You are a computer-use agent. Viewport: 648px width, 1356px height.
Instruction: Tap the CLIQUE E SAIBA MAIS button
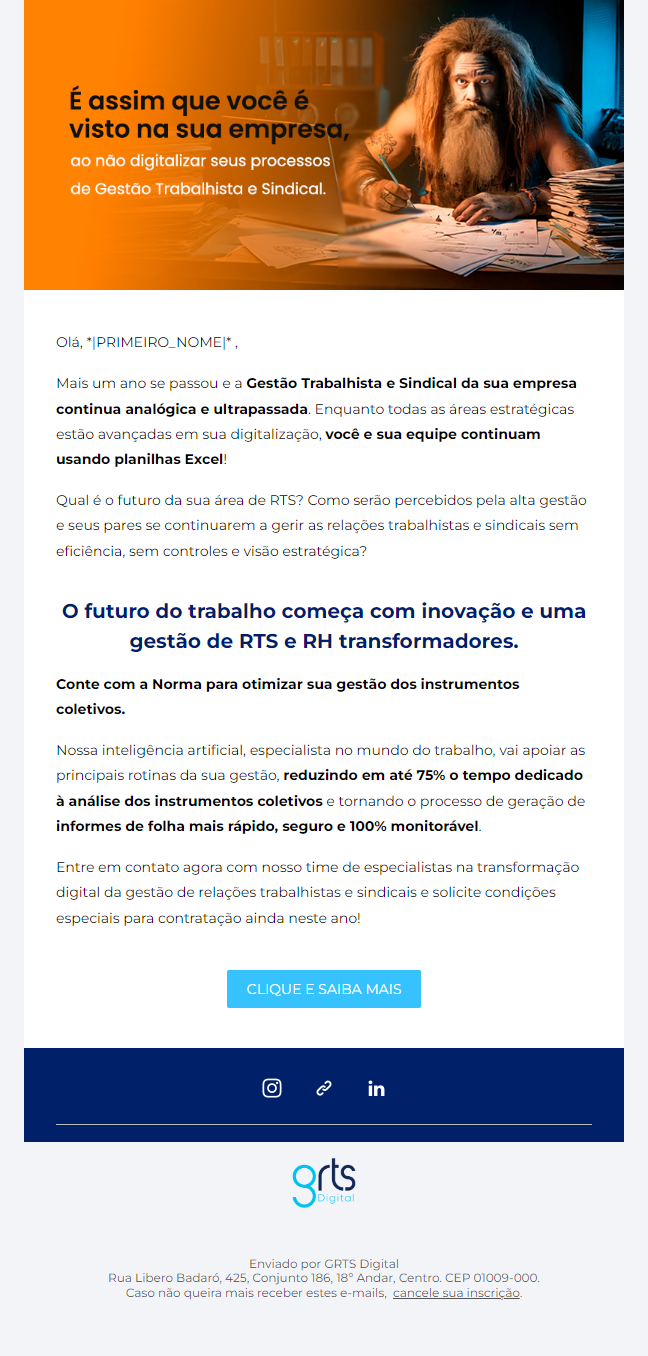pyautogui.click(x=323, y=989)
